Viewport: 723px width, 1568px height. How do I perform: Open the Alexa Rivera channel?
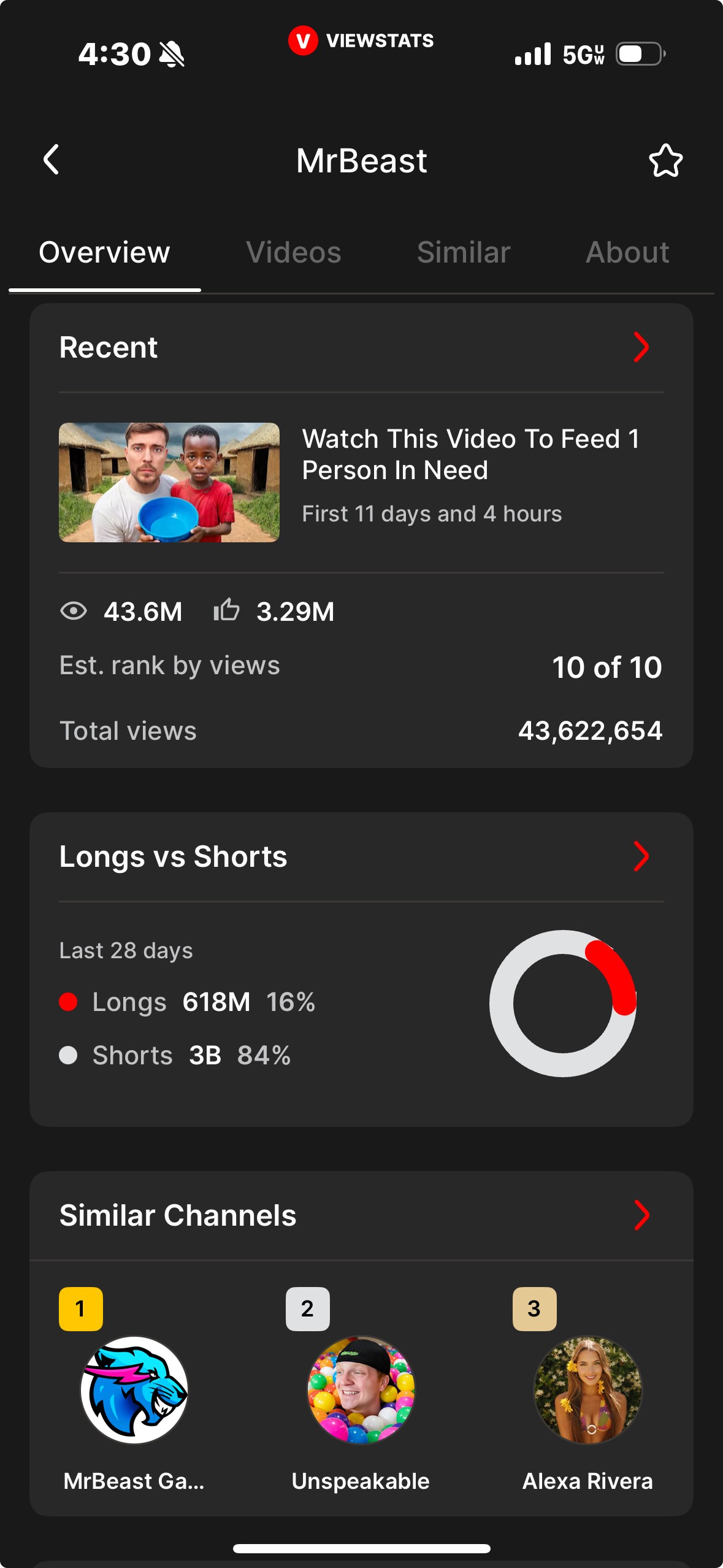coord(588,1390)
